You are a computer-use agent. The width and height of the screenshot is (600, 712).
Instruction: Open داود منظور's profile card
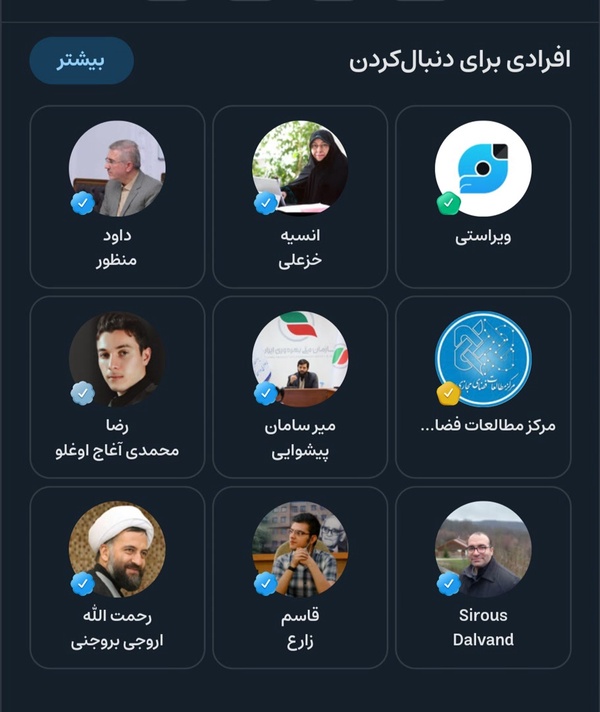pyautogui.click(x=117, y=197)
